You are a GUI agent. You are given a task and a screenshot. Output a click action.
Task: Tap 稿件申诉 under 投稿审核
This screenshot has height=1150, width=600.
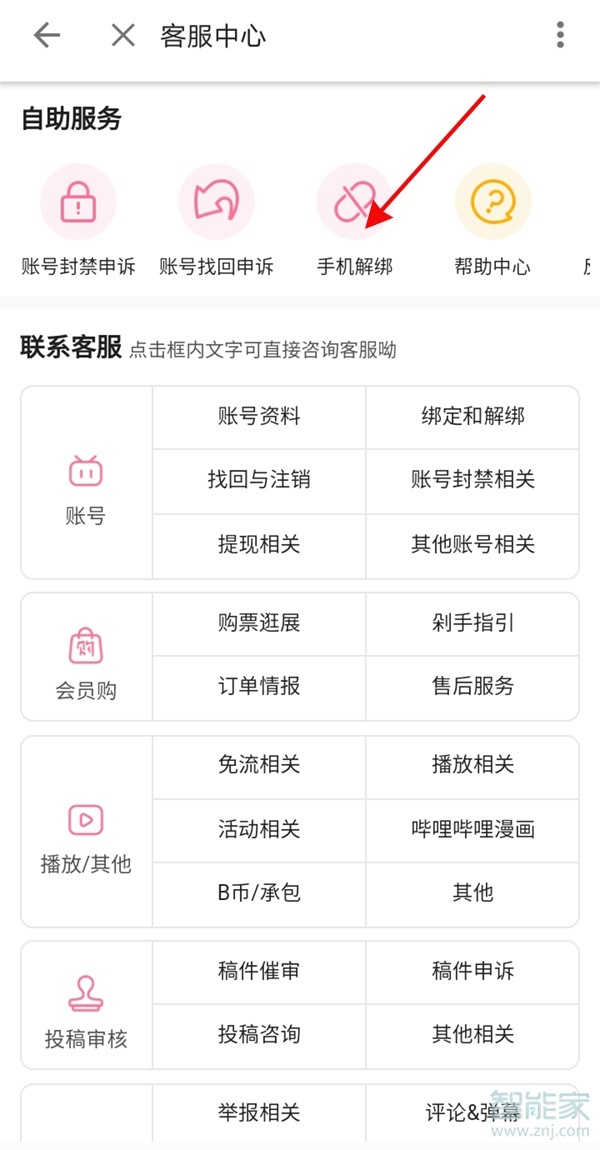(x=473, y=971)
